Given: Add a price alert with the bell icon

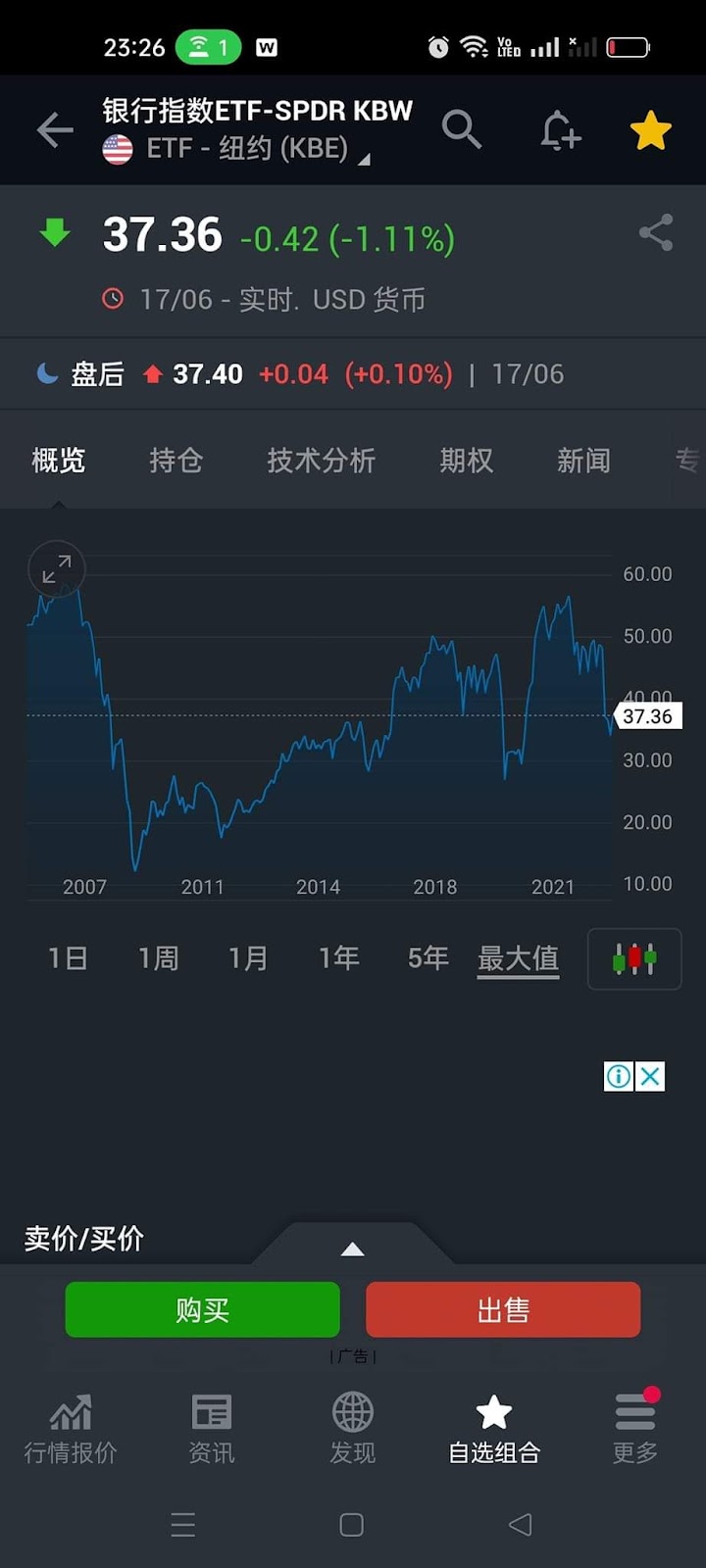Looking at the screenshot, I should tap(560, 129).
